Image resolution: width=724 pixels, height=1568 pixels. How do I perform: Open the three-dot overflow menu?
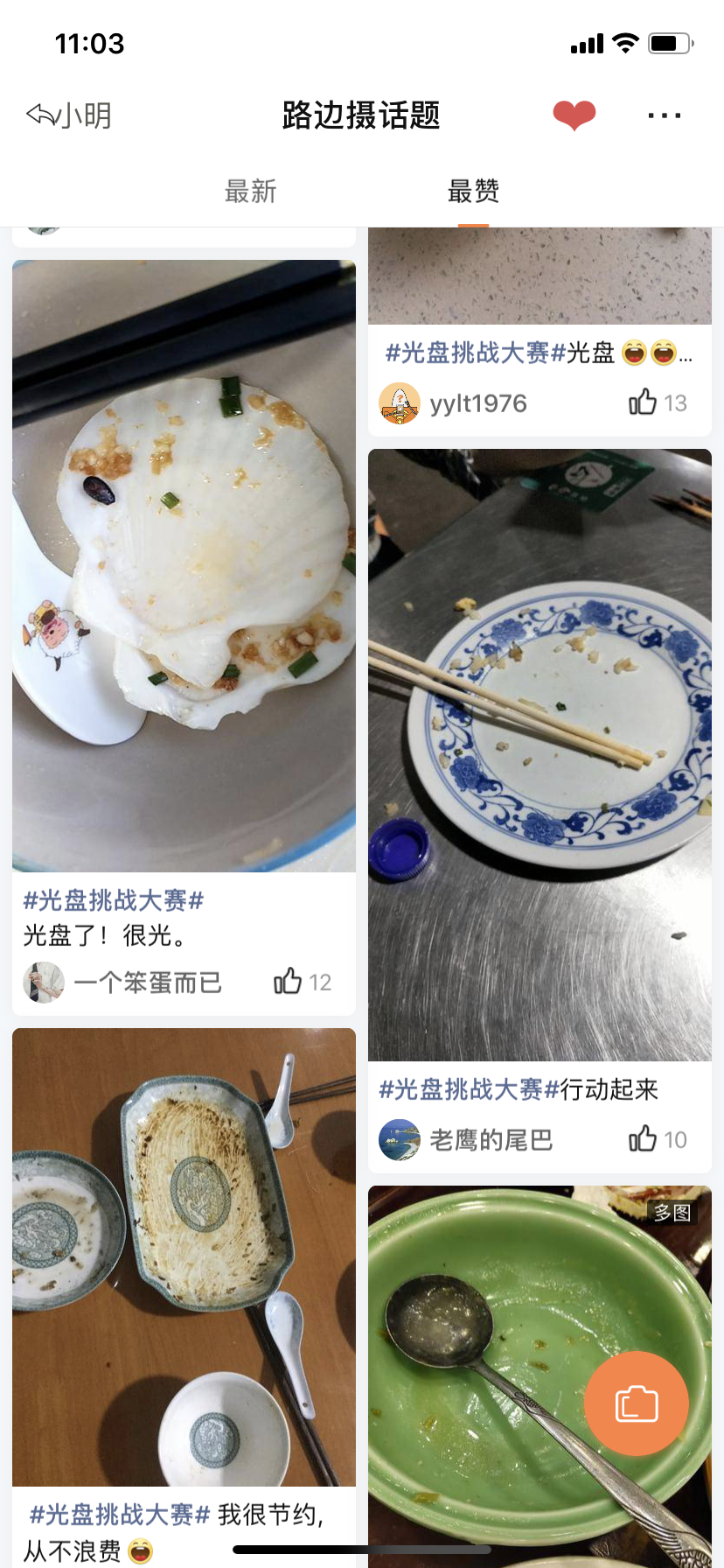point(664,115)
